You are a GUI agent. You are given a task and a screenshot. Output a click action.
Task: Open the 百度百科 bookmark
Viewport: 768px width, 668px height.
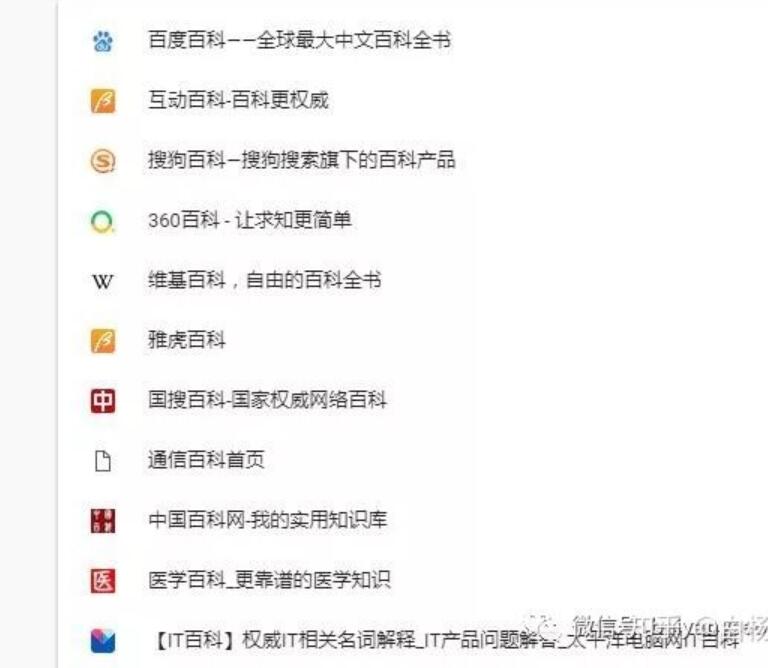[x=299, y=41]
